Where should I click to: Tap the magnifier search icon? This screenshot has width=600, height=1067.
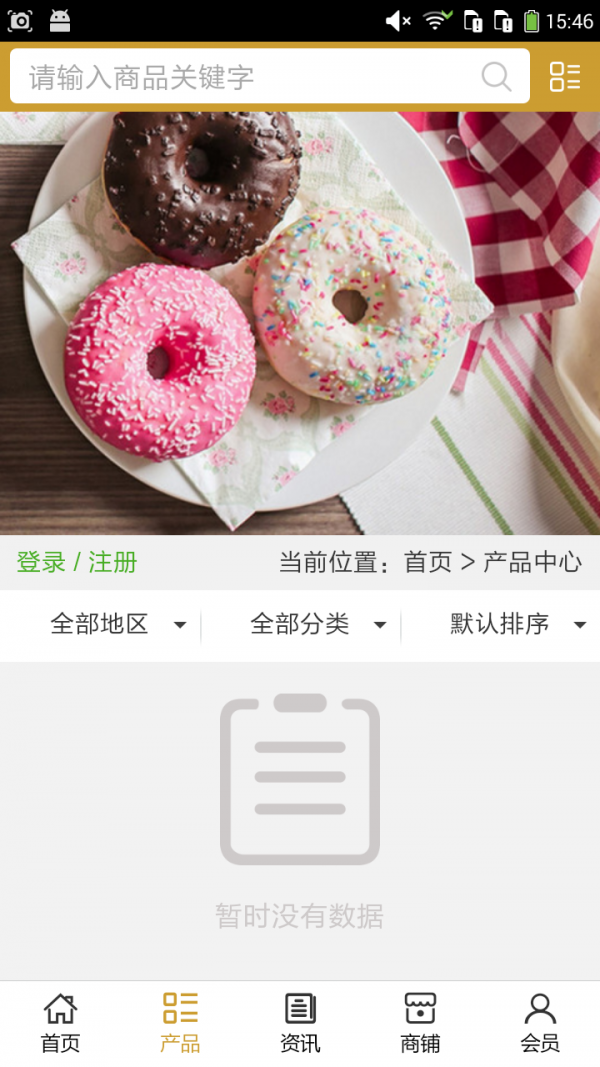tap(496, 77)
